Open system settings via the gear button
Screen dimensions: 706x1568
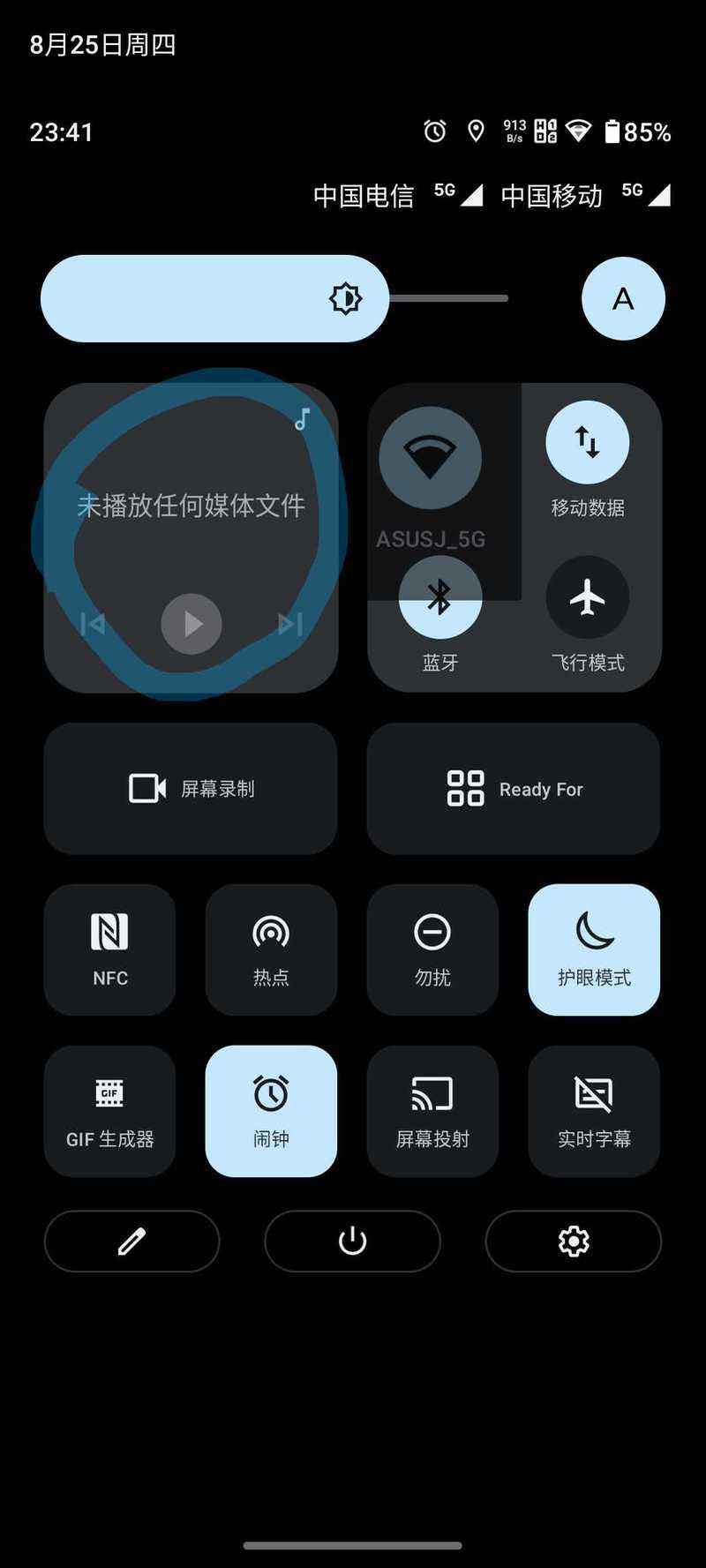pyautogui.click(x=574, y=1241)
